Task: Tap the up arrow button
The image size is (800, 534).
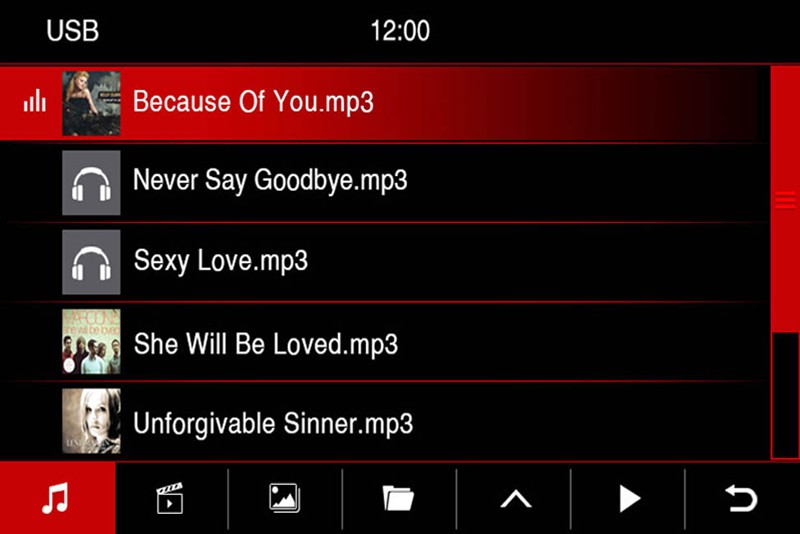Action: click(514, 498)
